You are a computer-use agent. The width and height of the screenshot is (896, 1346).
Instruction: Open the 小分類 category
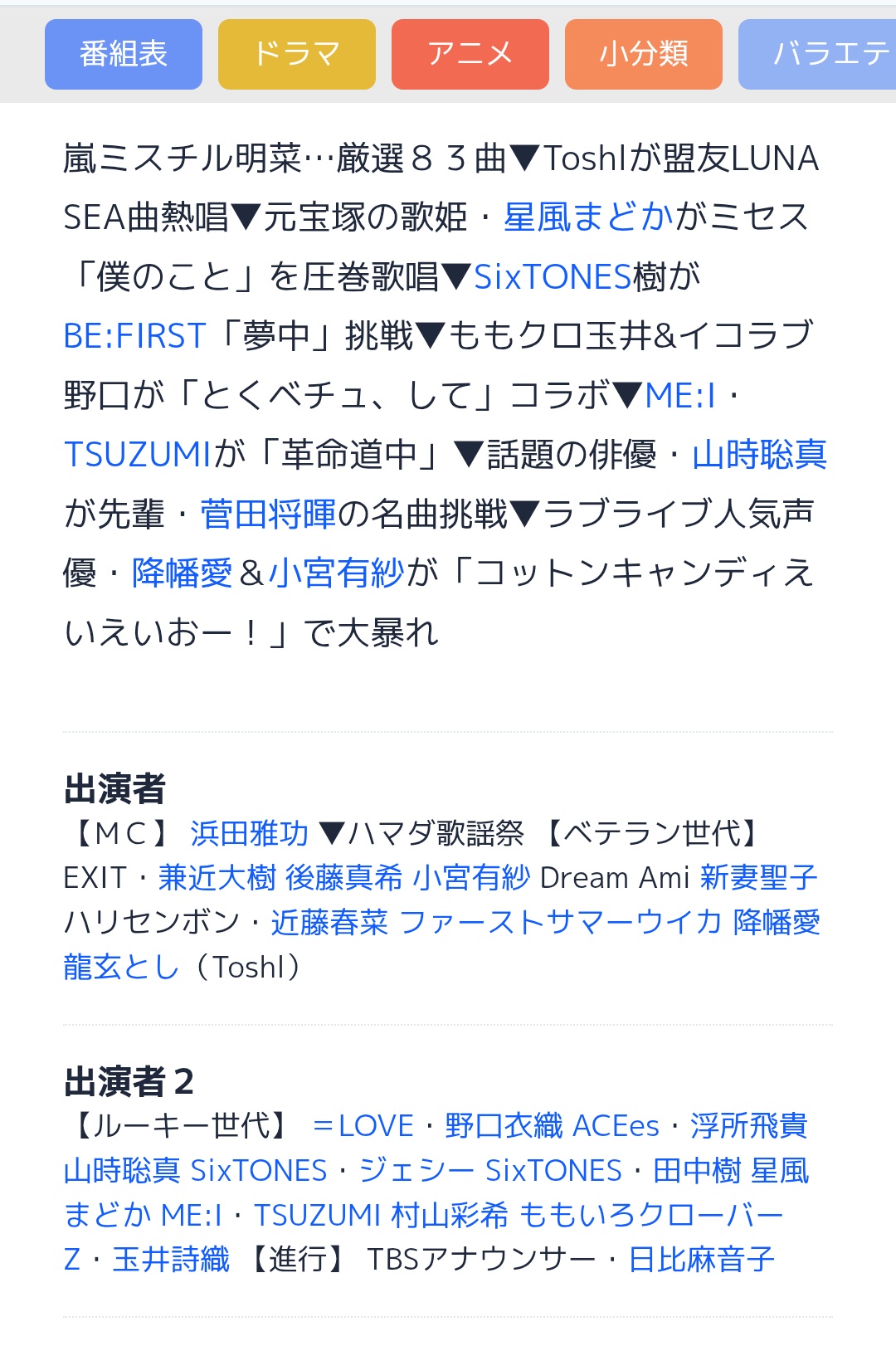pos(643,54)
